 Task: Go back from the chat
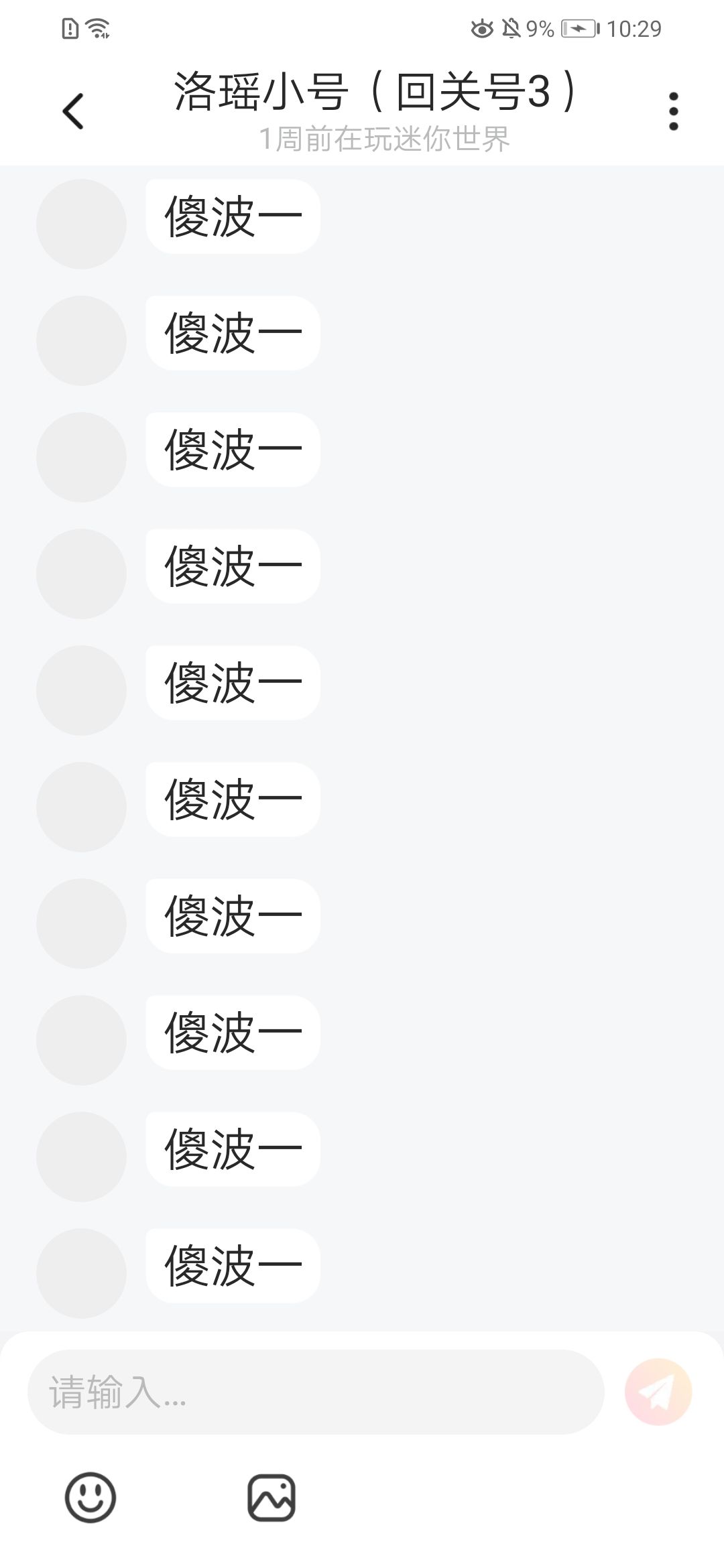tap(73, 111)
